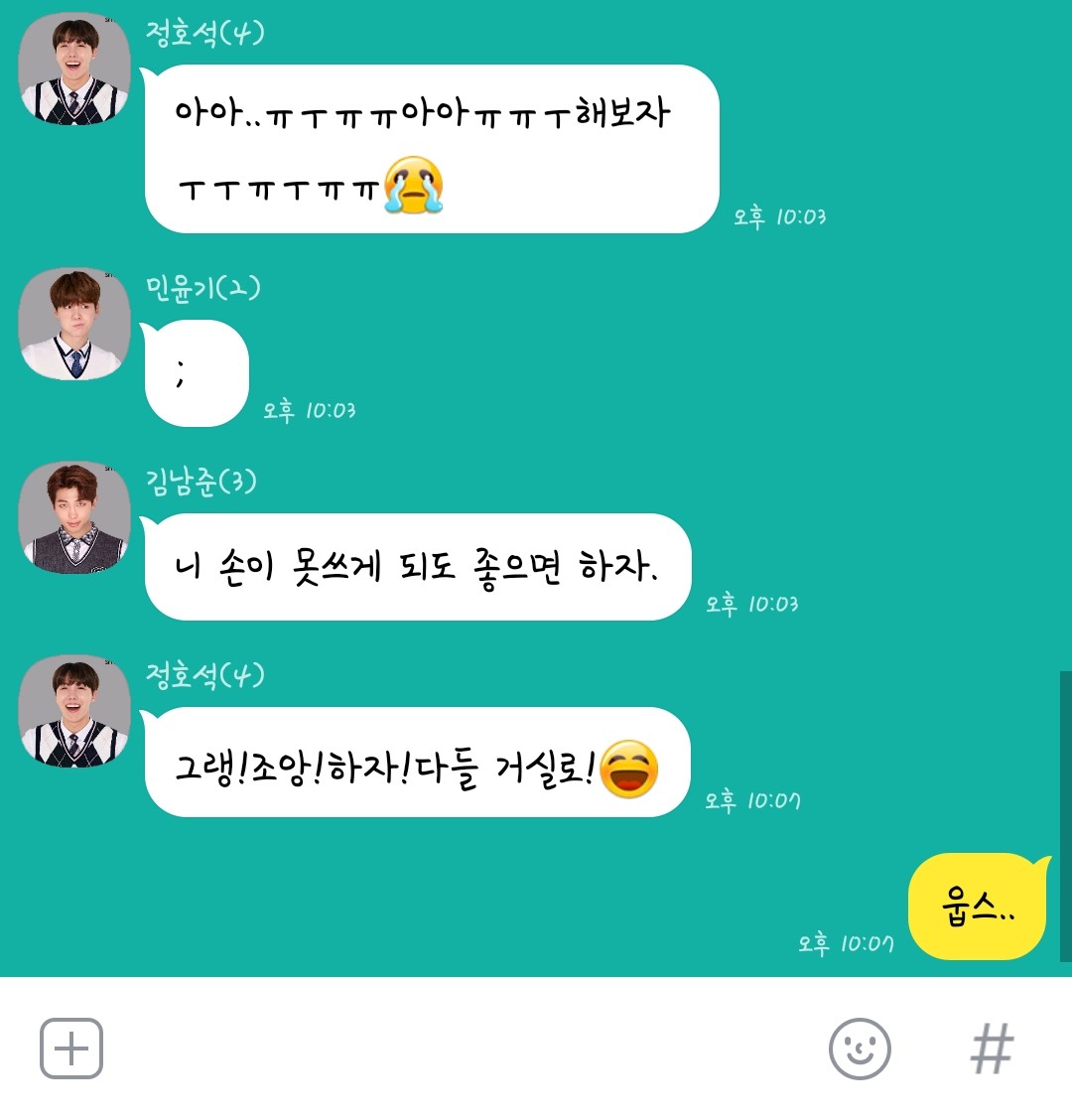The height and width of the screenshot is (1120, 1072).
Task: Open the hashtag search button
Action: click(x=992, y=1049)
